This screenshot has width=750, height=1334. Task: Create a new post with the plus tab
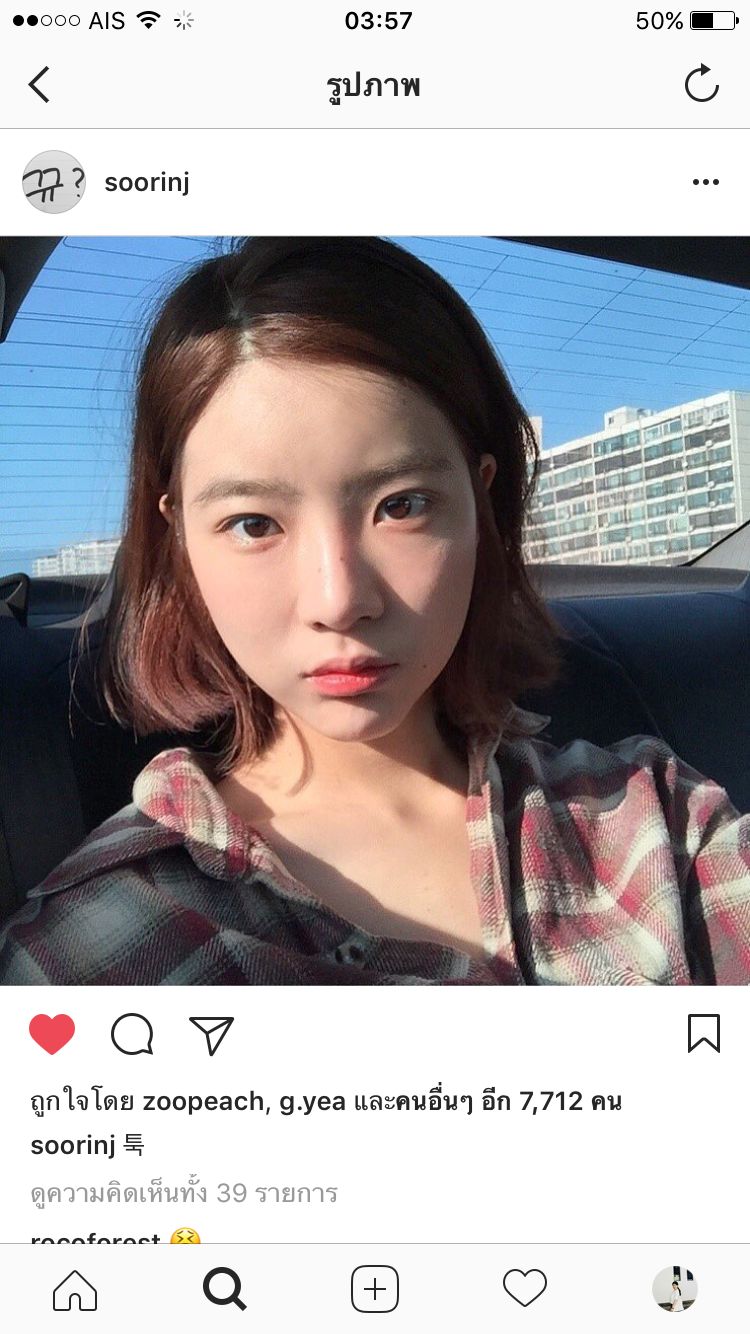[375, 1289]
